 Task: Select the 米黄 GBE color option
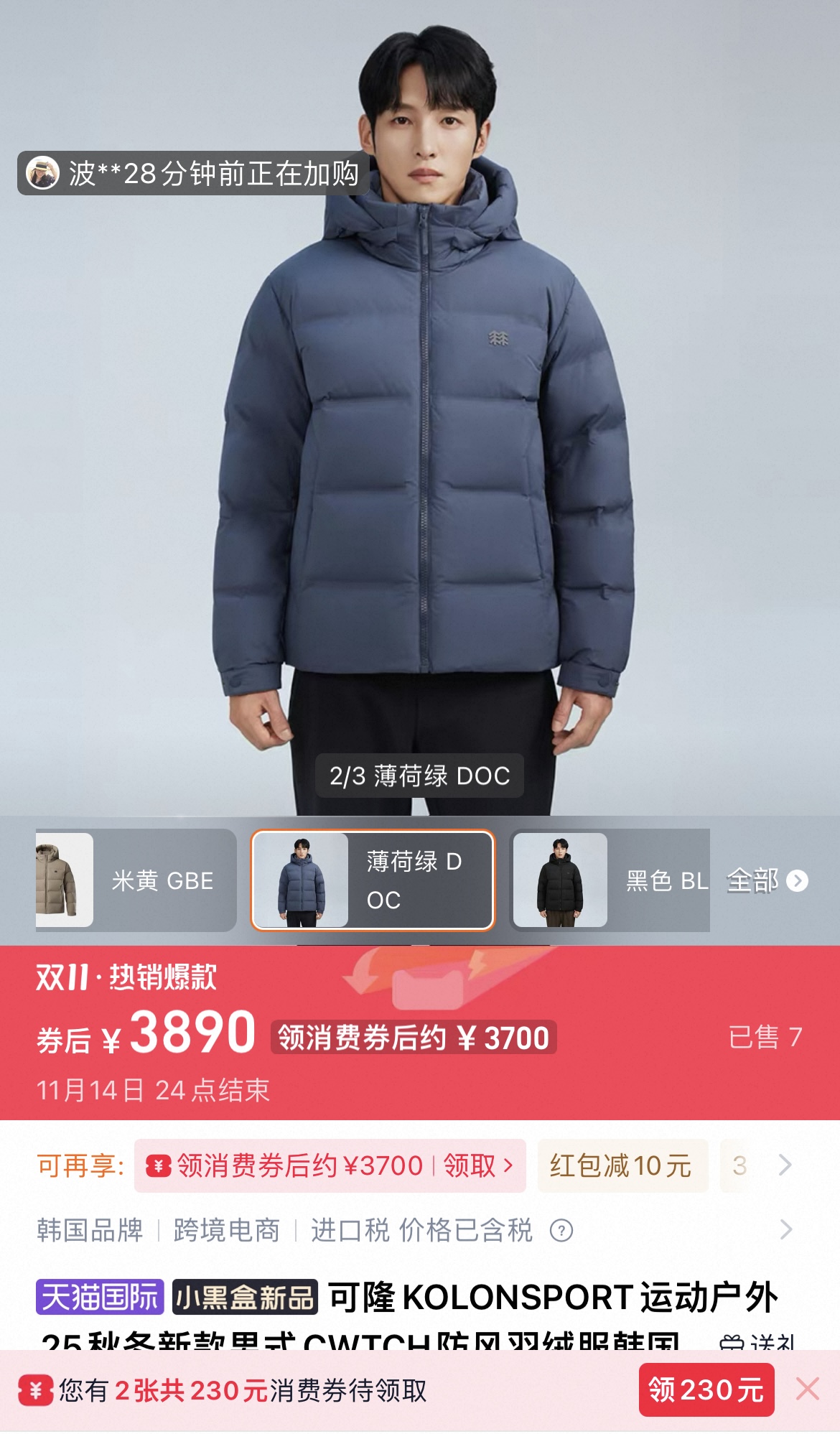(136, 880)
